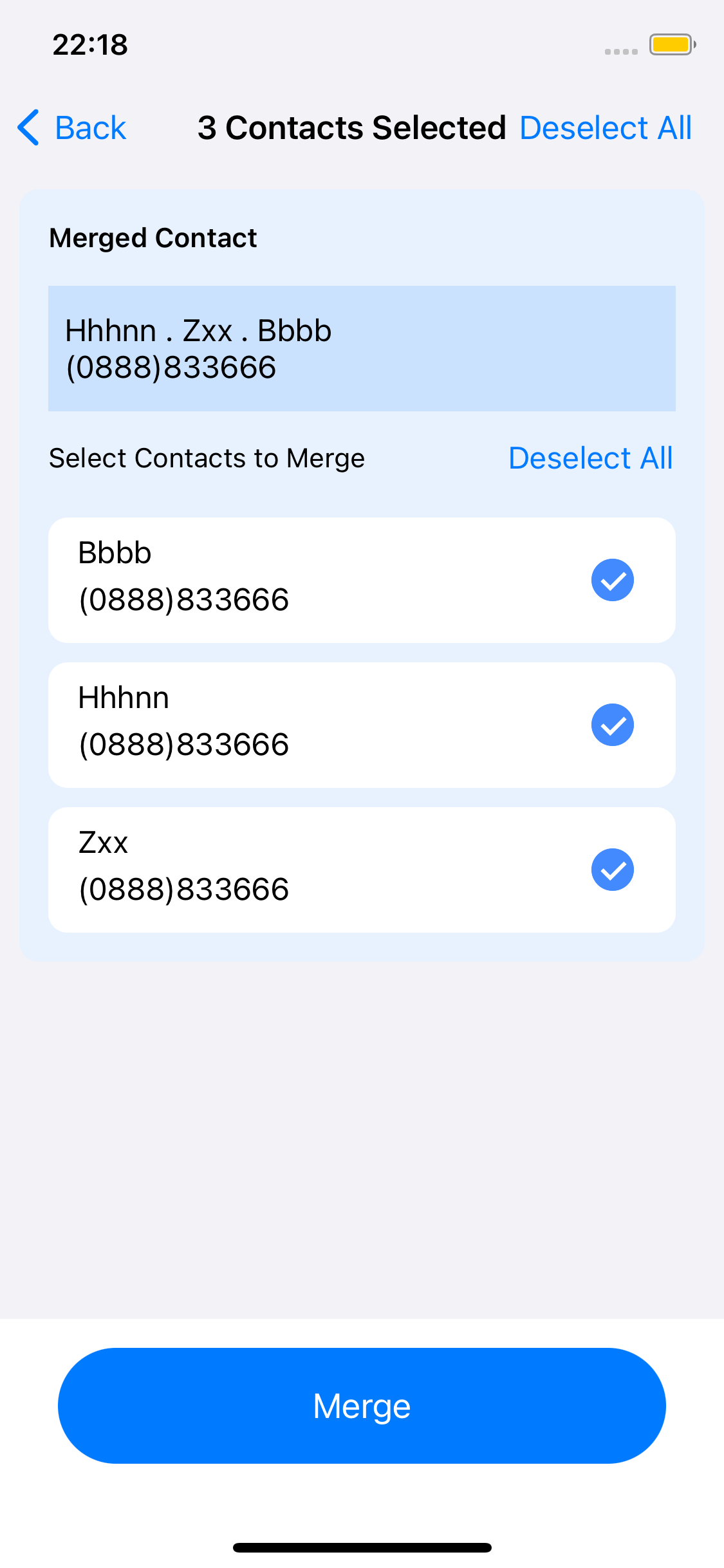Screen dimensions: 724x1568
Task: Tap Deselect All beside Select Contacts to Merge
Action: point(590,458)
